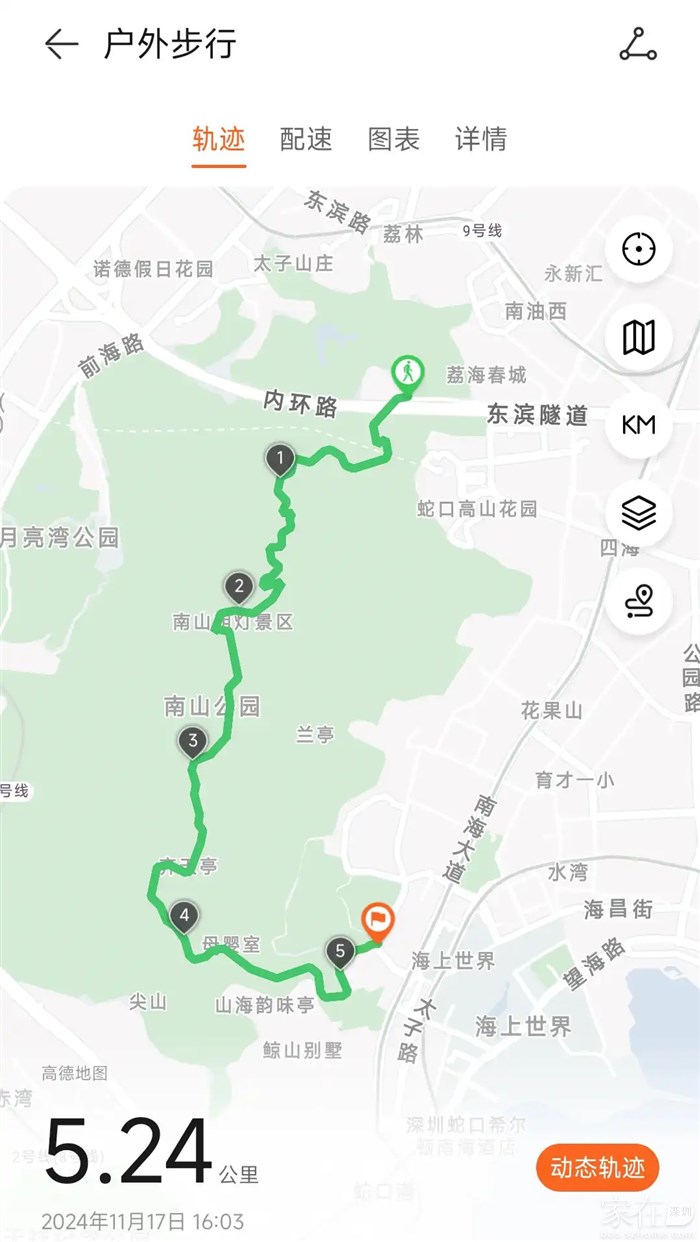
Task: Open the map layers button
Action: [639, 513]
